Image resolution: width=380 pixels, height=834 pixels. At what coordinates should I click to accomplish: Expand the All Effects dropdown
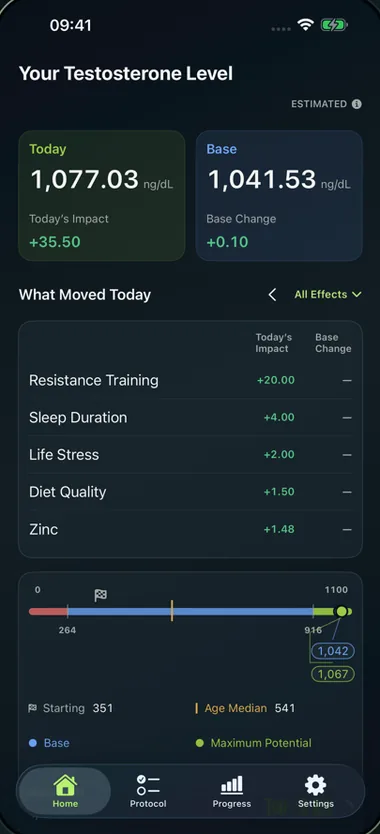click(x=328, y=295)
